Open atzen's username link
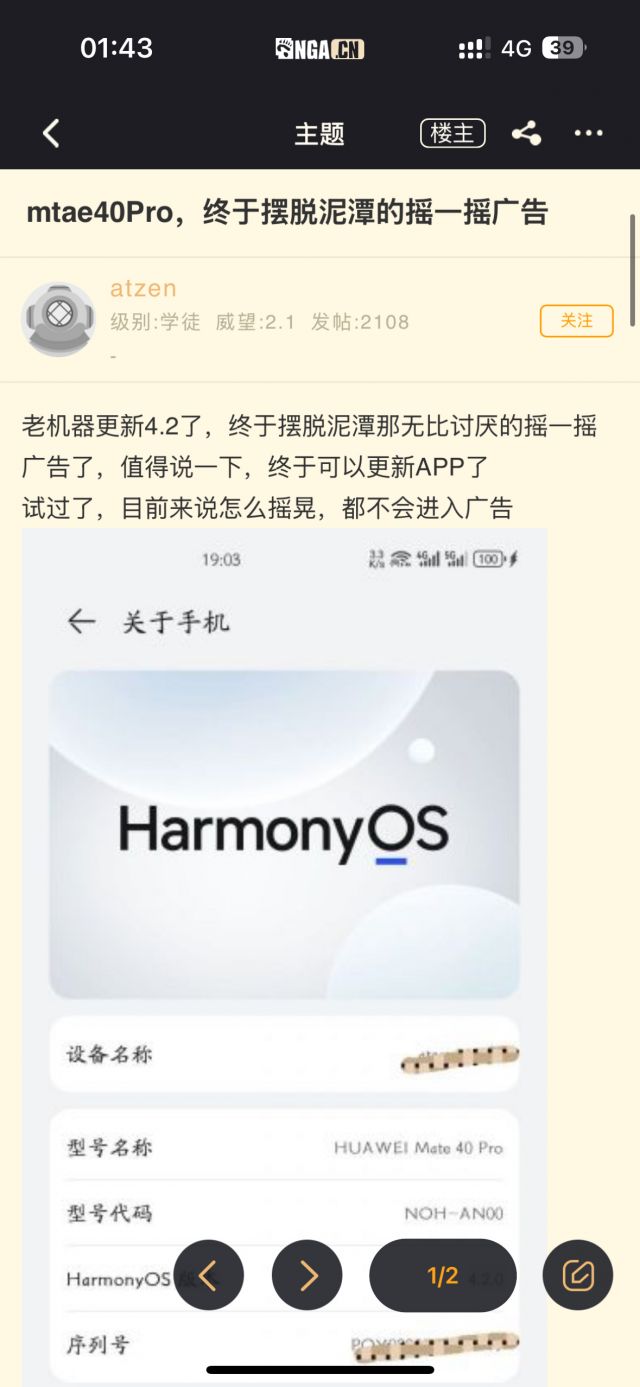This screenshot has width=640, height=1387. pyautogui.click(x=143, y=288)
